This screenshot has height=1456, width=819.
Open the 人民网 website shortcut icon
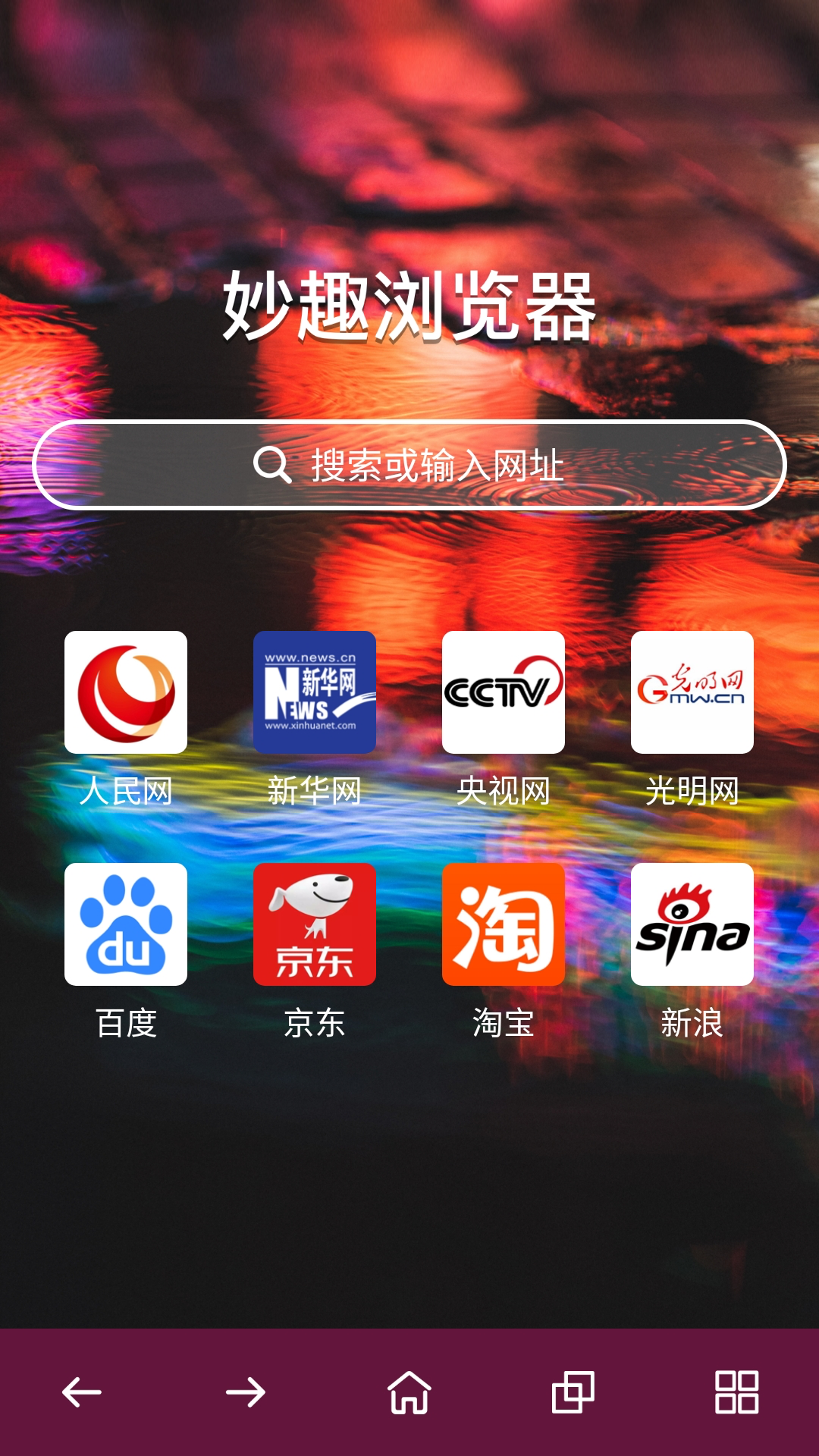point(126,694)
